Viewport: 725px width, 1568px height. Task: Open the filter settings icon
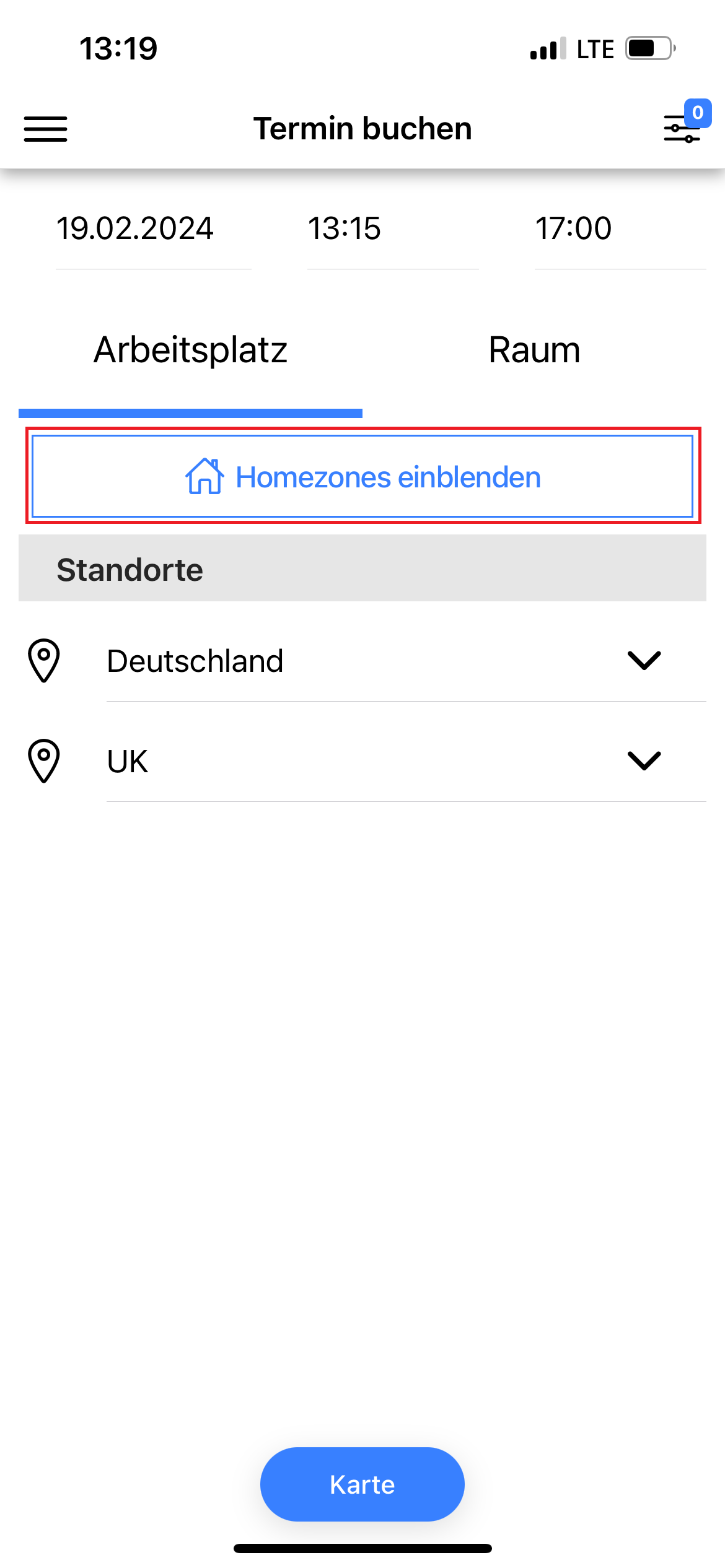click(x=682, y=128)
